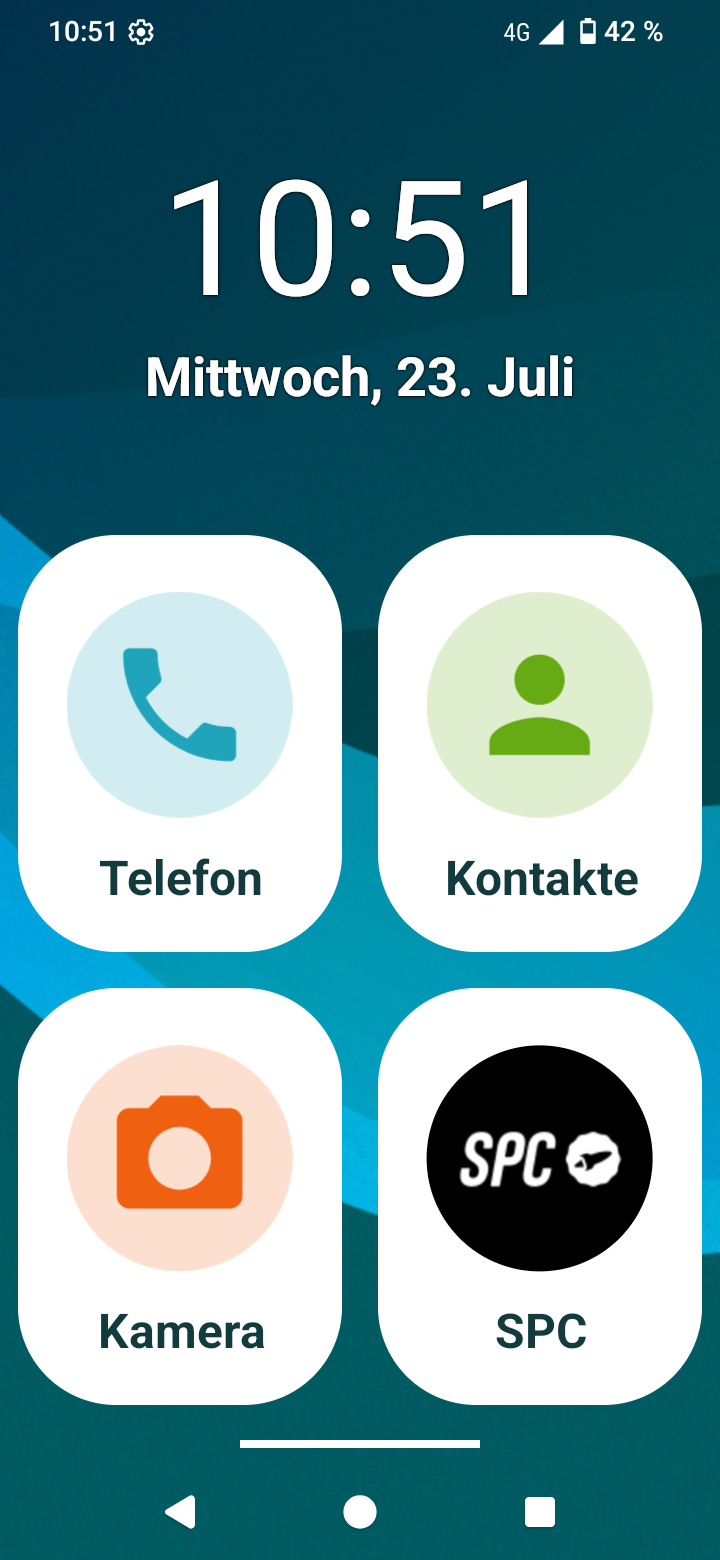Select the Kontakte tile label
This screenshot has height=1560, width=720.
point(539,878)
